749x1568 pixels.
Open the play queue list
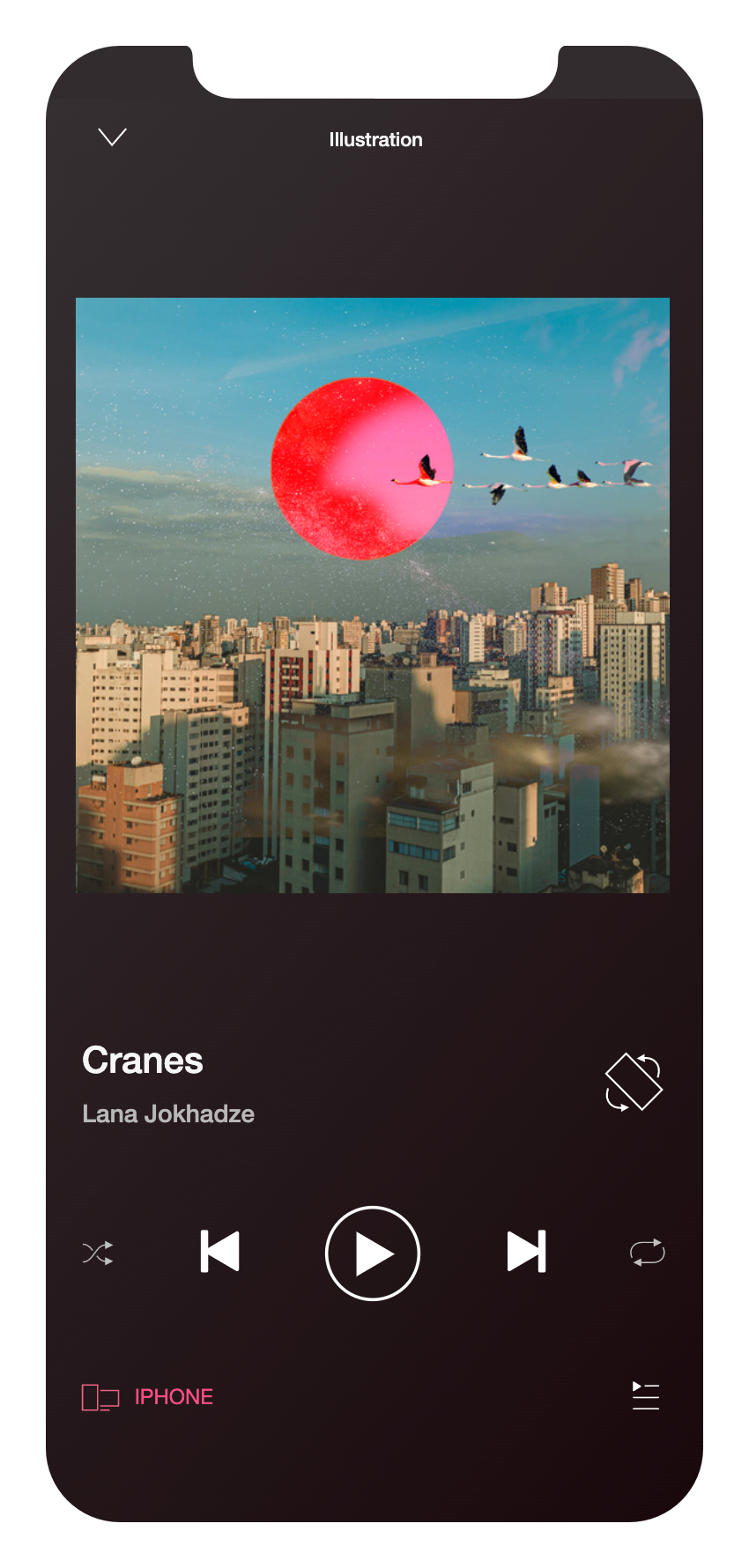click(x=645, y=1396)
